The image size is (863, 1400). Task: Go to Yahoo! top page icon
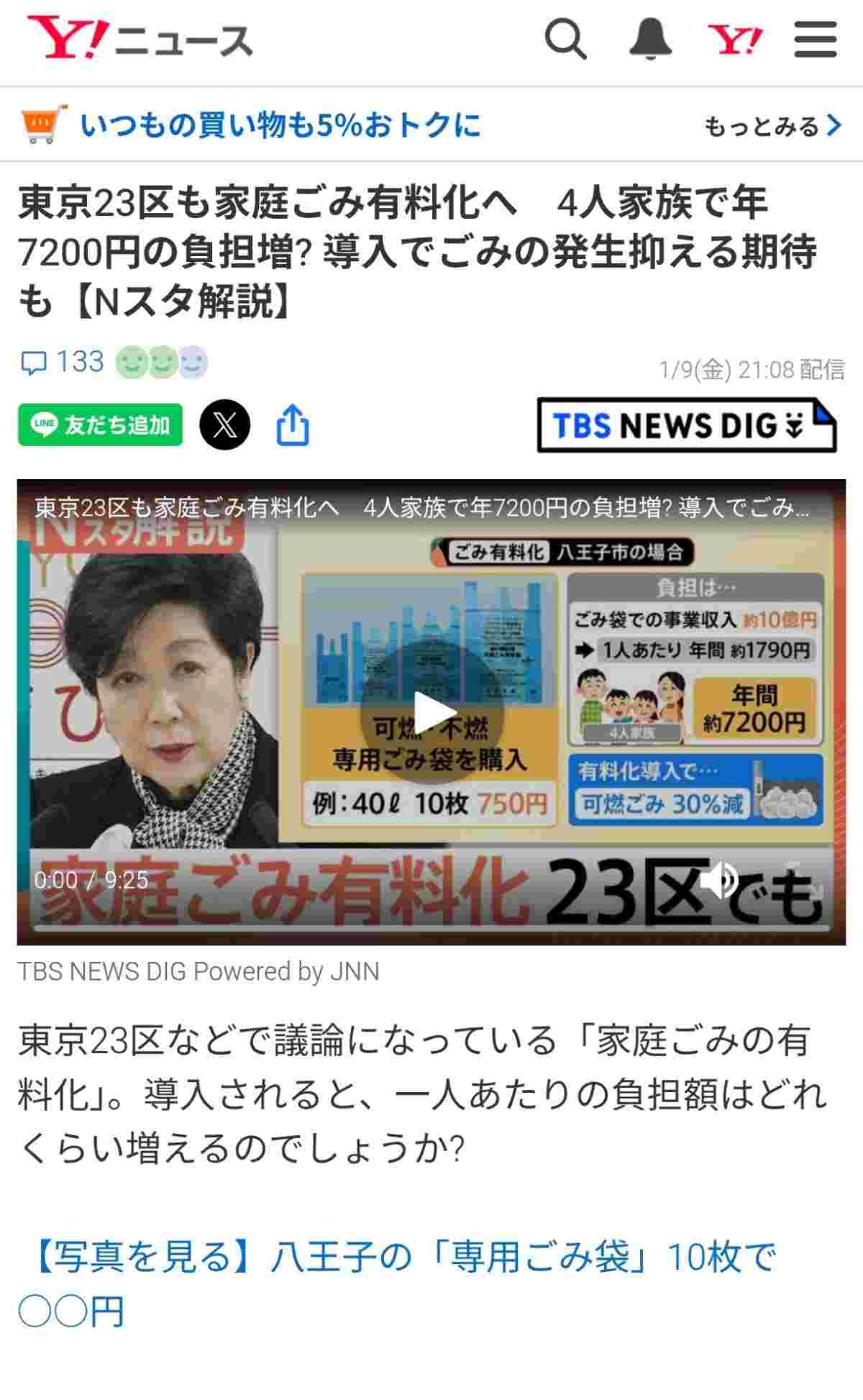click(734, 39)
